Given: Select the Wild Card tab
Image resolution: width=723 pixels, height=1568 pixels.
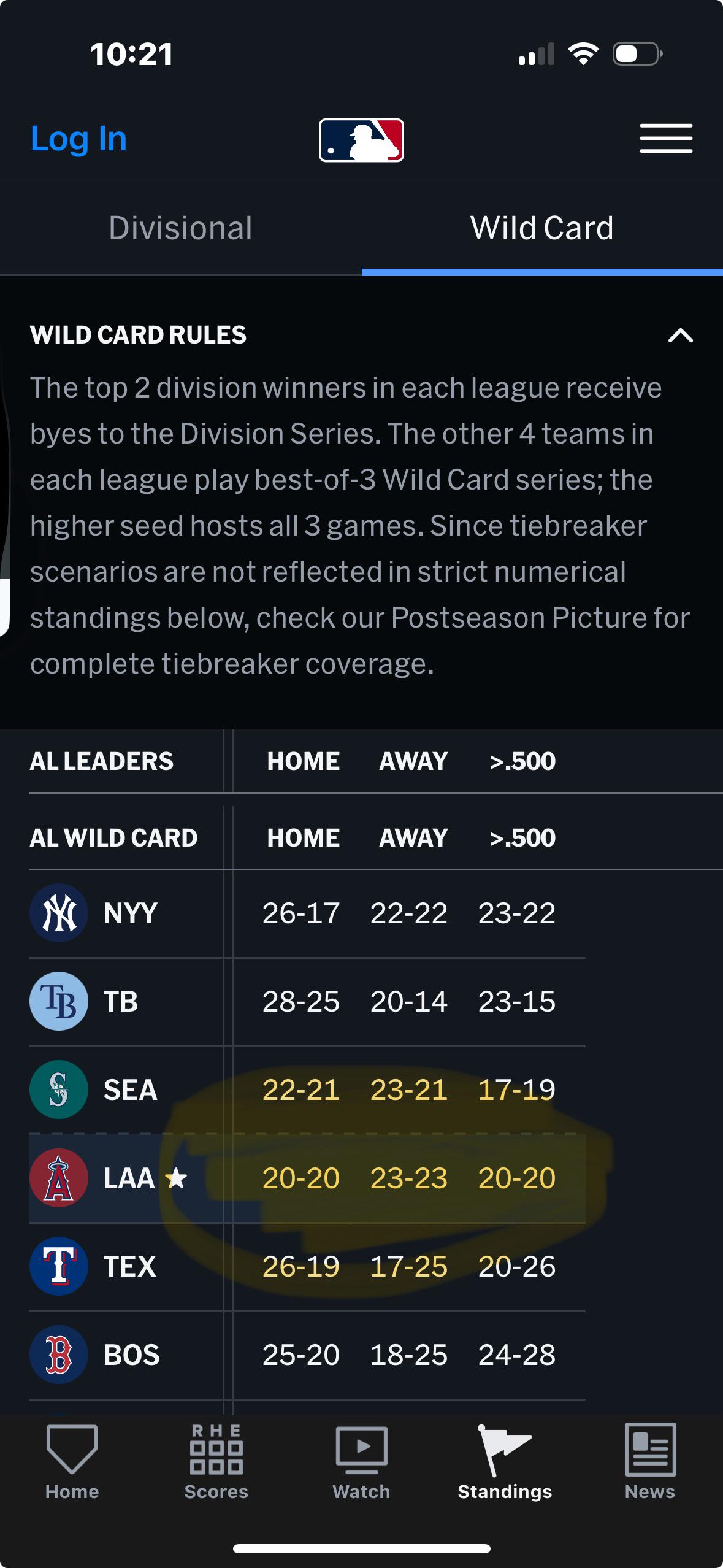Looking at the screenshot, I should coord(542,228).
